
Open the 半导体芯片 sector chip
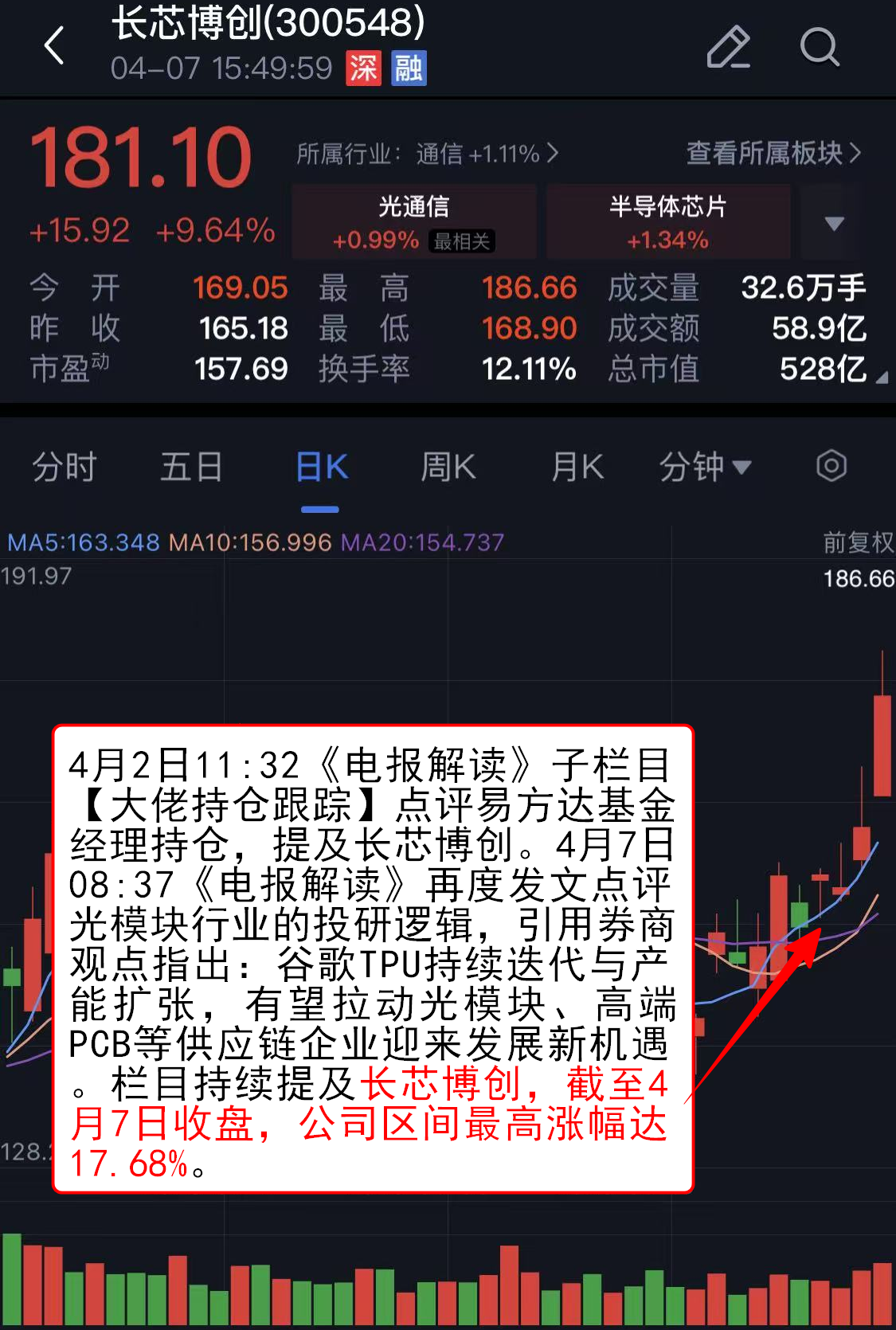667,221
